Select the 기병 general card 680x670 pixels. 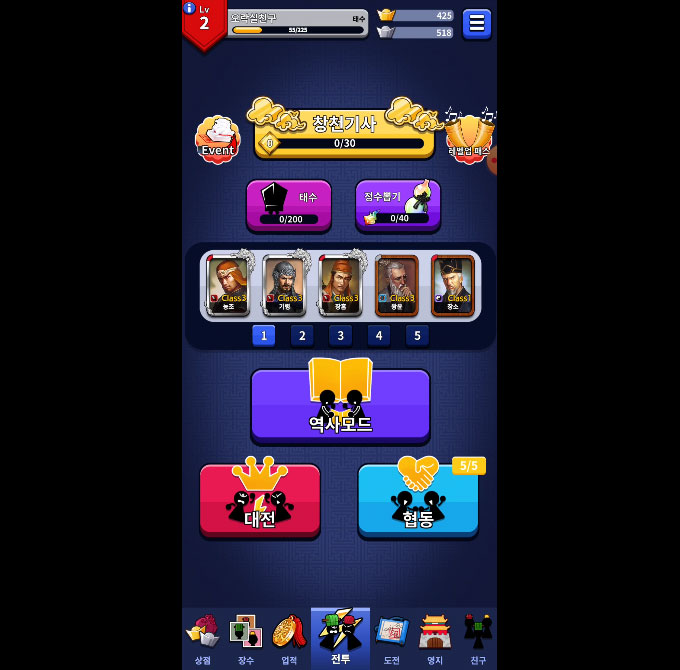click(284, 284)
